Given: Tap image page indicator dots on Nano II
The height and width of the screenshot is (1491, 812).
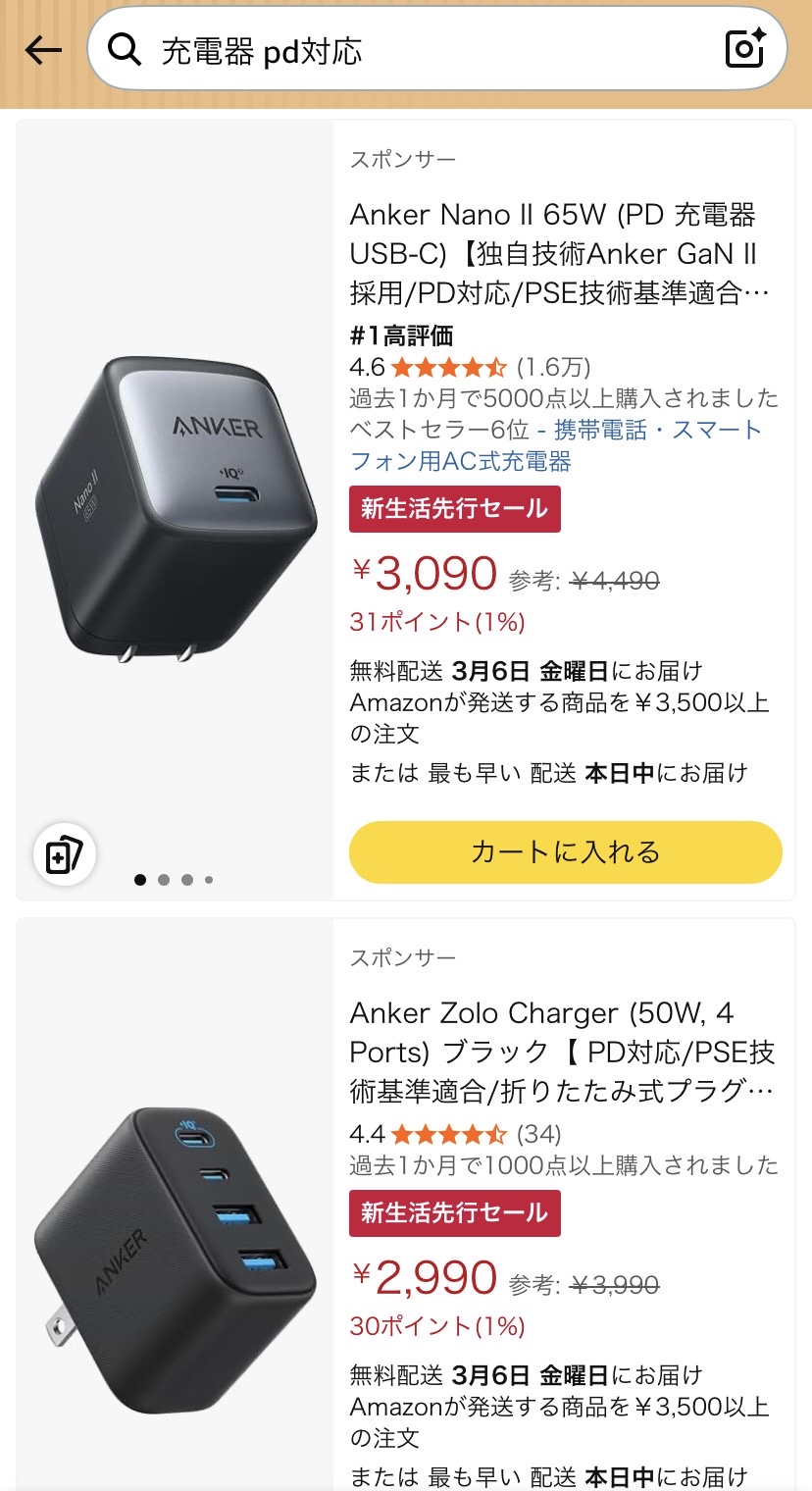Looking at the screenshot, I should pos(175,880).
